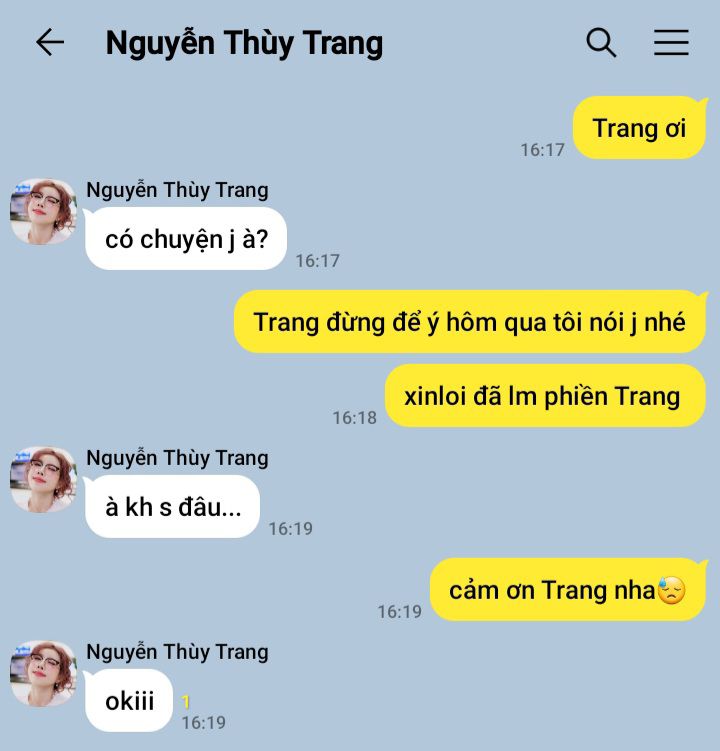Open avatar beside "có chuyện j à?" message
The width and height of the screenshot is (720, 751).
click(x=43, y=212)
